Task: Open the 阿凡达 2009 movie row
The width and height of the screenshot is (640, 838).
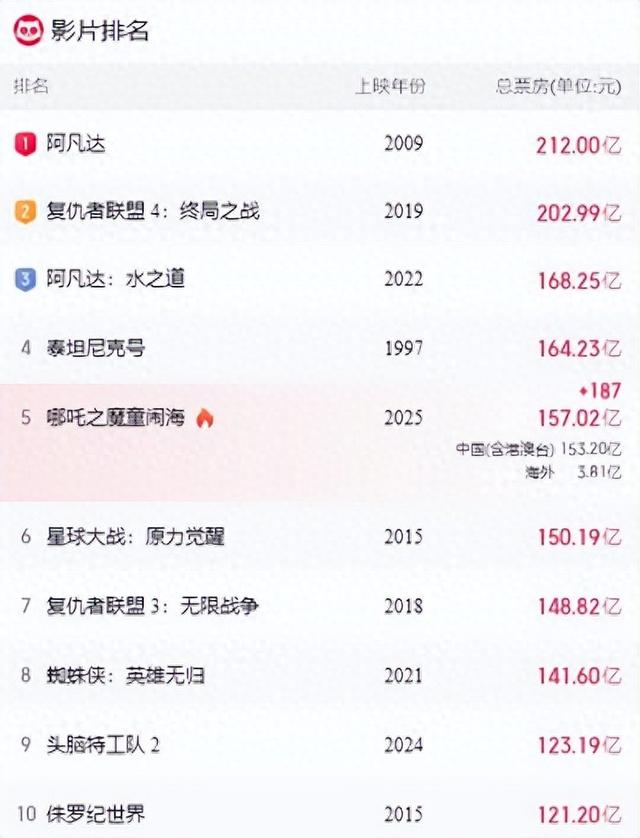Action: coord(320,144)
